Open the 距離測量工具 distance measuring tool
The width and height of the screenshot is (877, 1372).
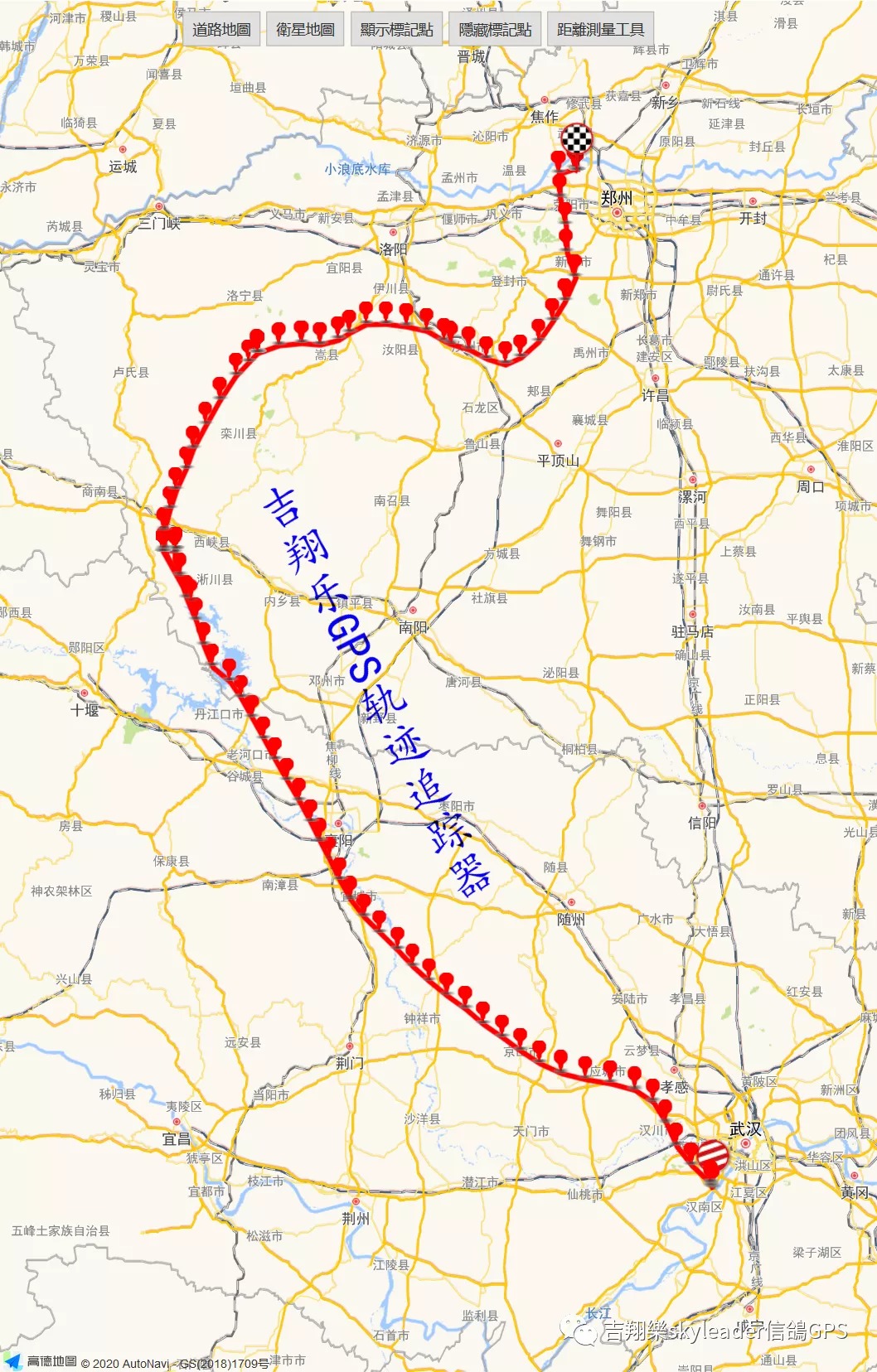coord(600,30)
